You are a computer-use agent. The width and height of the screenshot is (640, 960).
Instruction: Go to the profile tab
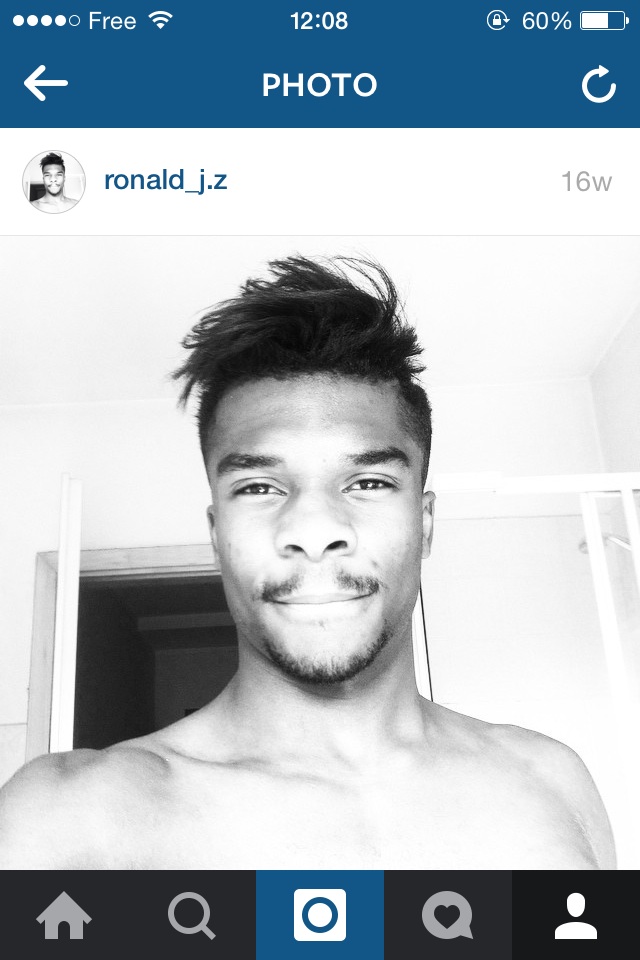tap(576, 915)
